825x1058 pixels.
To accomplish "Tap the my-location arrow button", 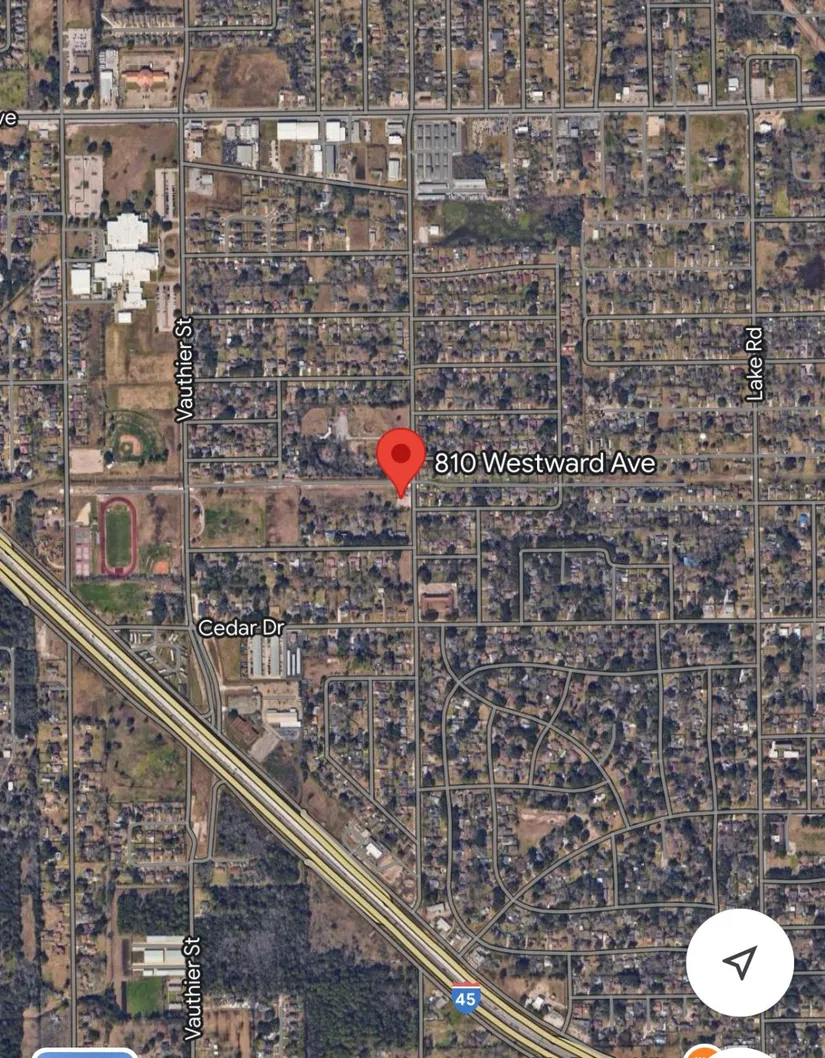I will 739,962.
